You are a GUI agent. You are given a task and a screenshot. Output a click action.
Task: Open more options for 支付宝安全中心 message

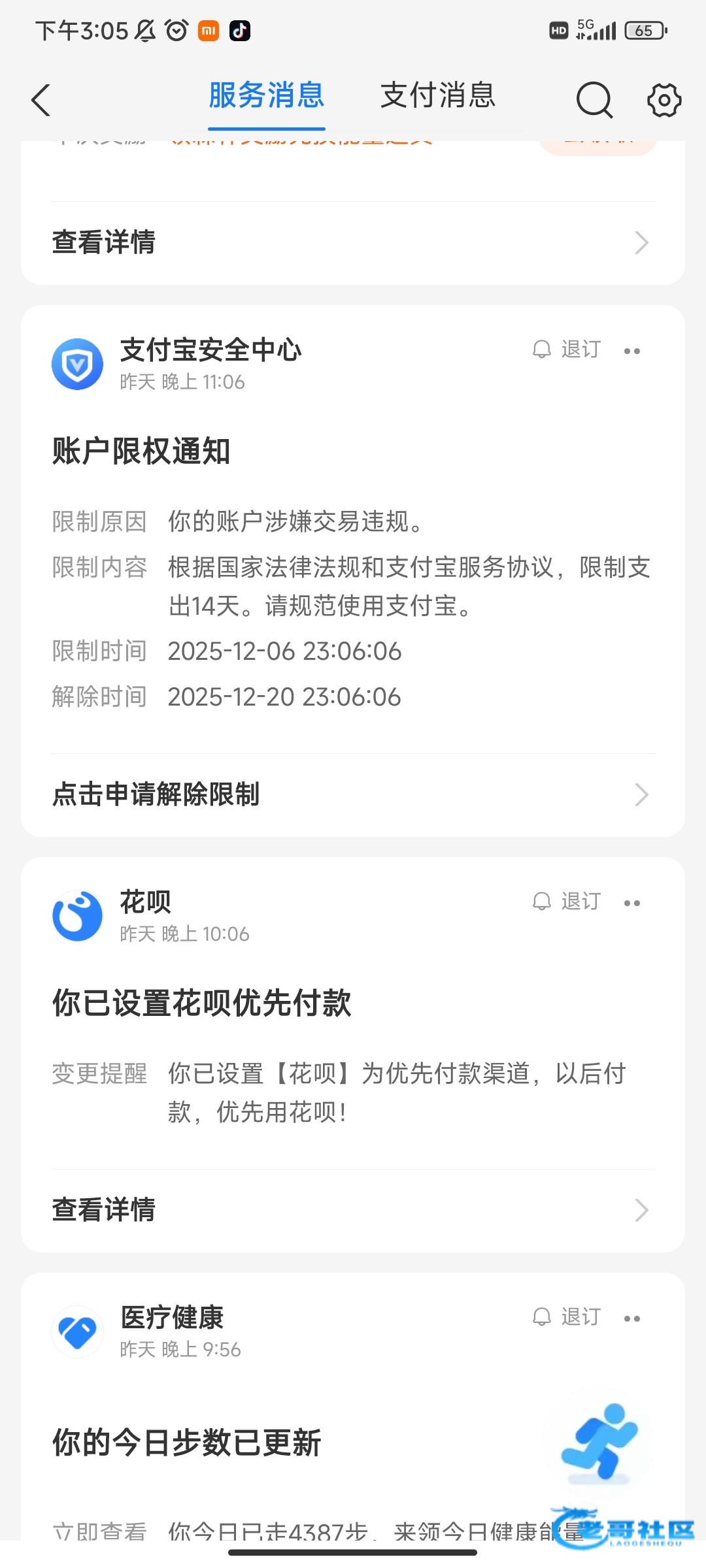(632, 351)
